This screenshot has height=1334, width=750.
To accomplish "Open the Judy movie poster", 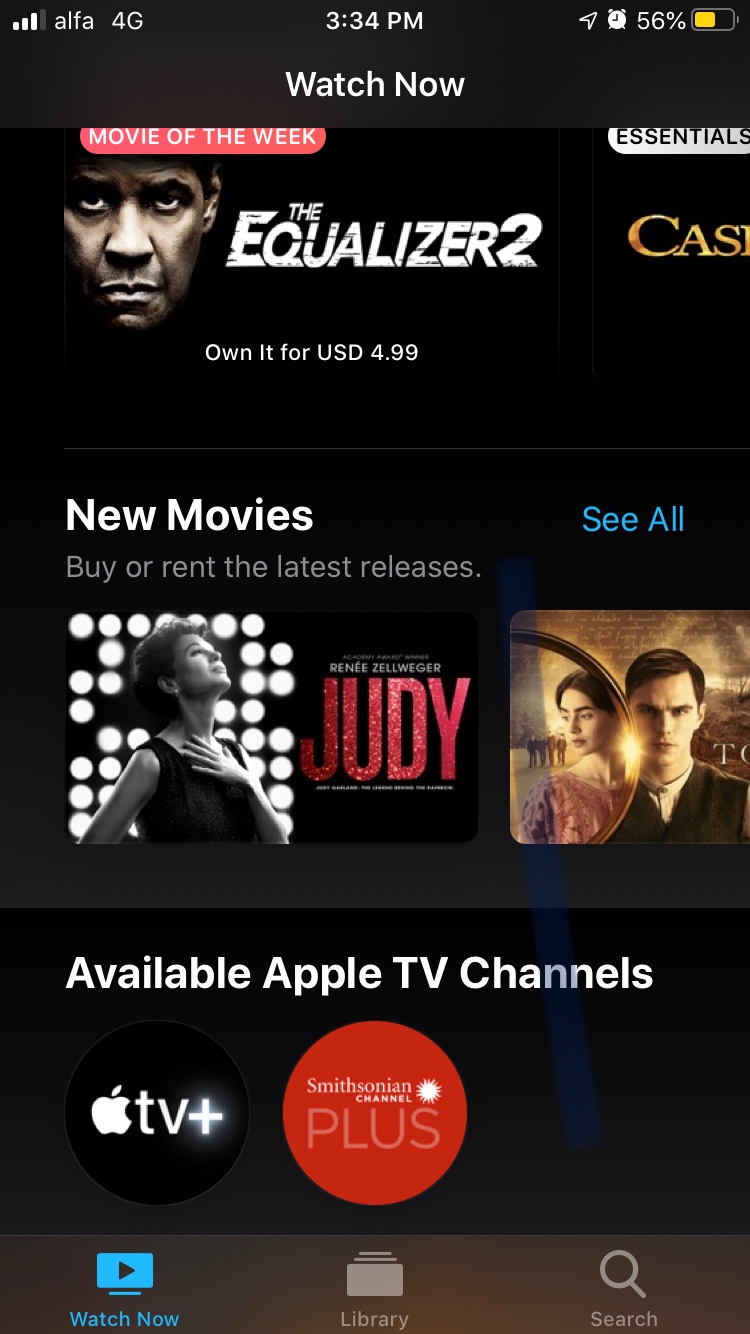I will (x=271, y=727).
